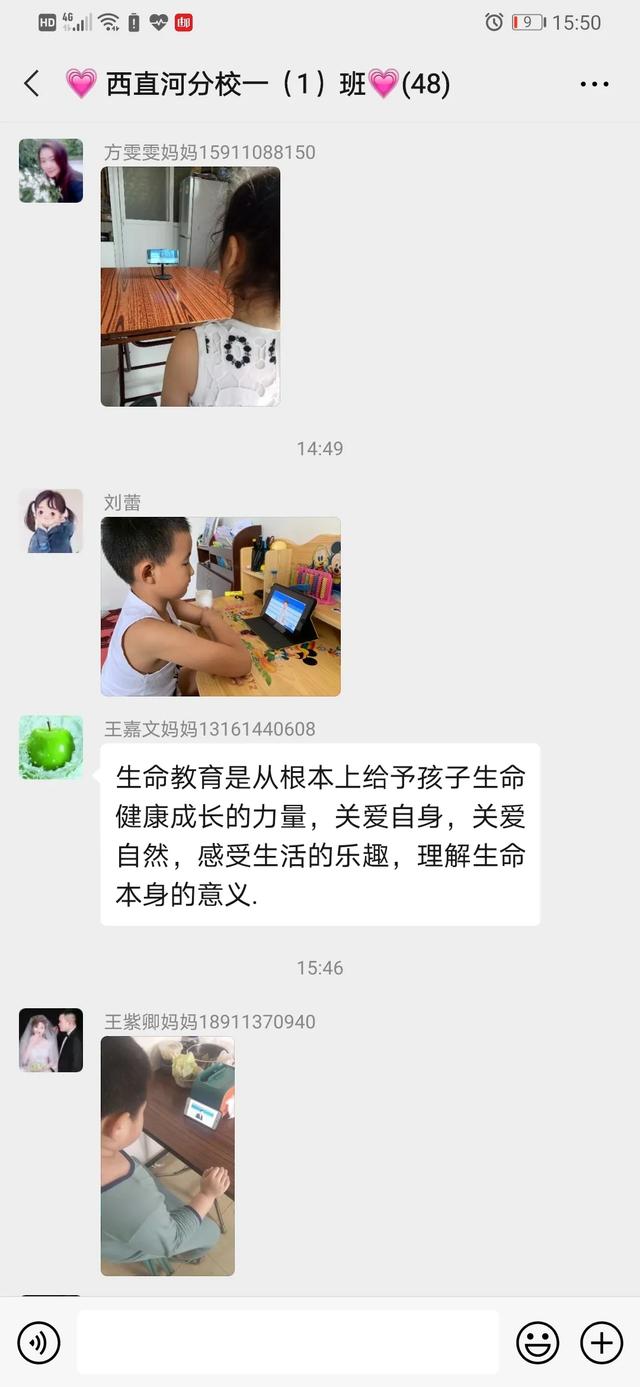640x1387 pixels.
Task: Open the plus attachments menu
Action: click(601, 1342)
